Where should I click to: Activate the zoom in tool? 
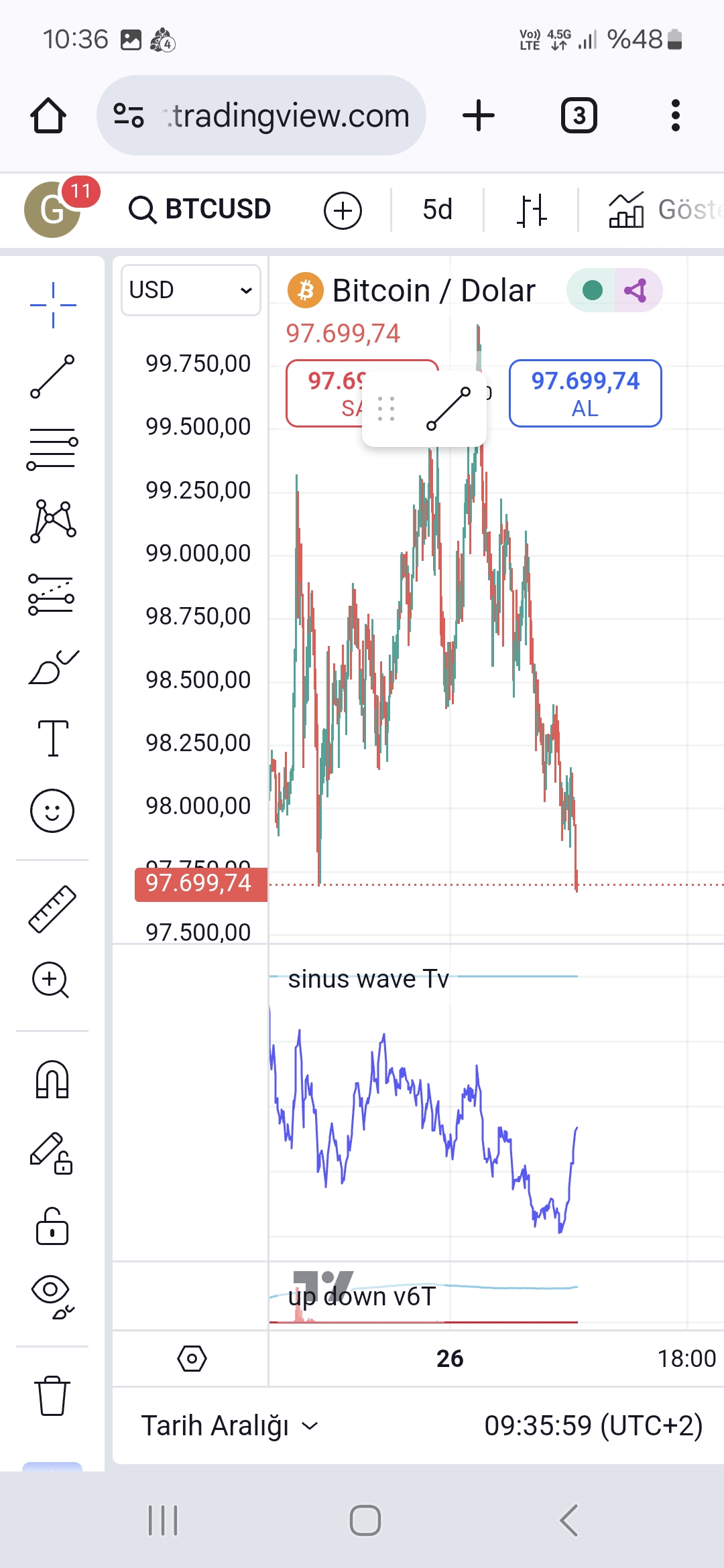(51, 980)
